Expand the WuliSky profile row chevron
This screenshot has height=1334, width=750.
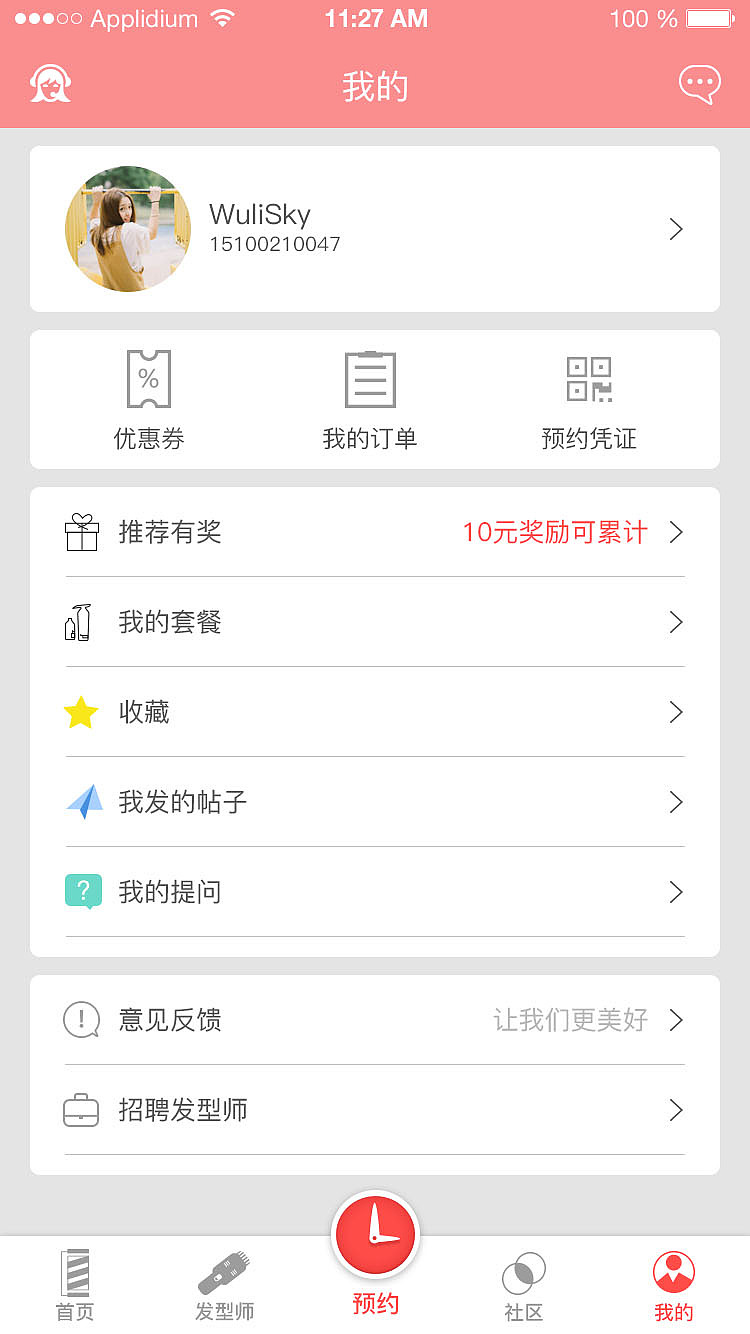point(675,229)
